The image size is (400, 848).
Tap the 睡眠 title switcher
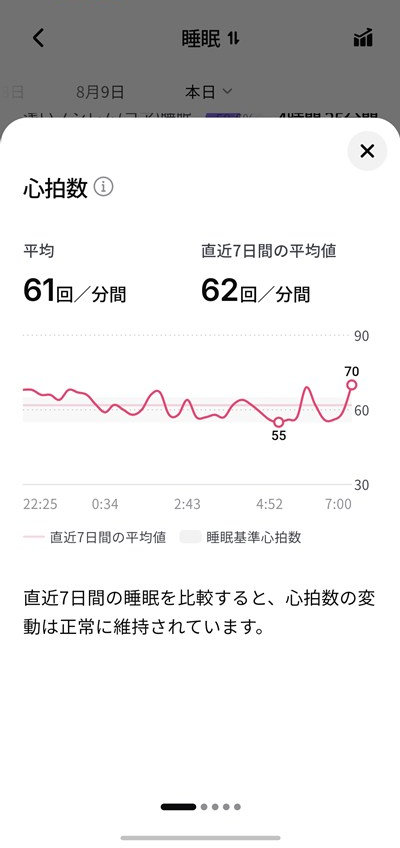(210, 38)
